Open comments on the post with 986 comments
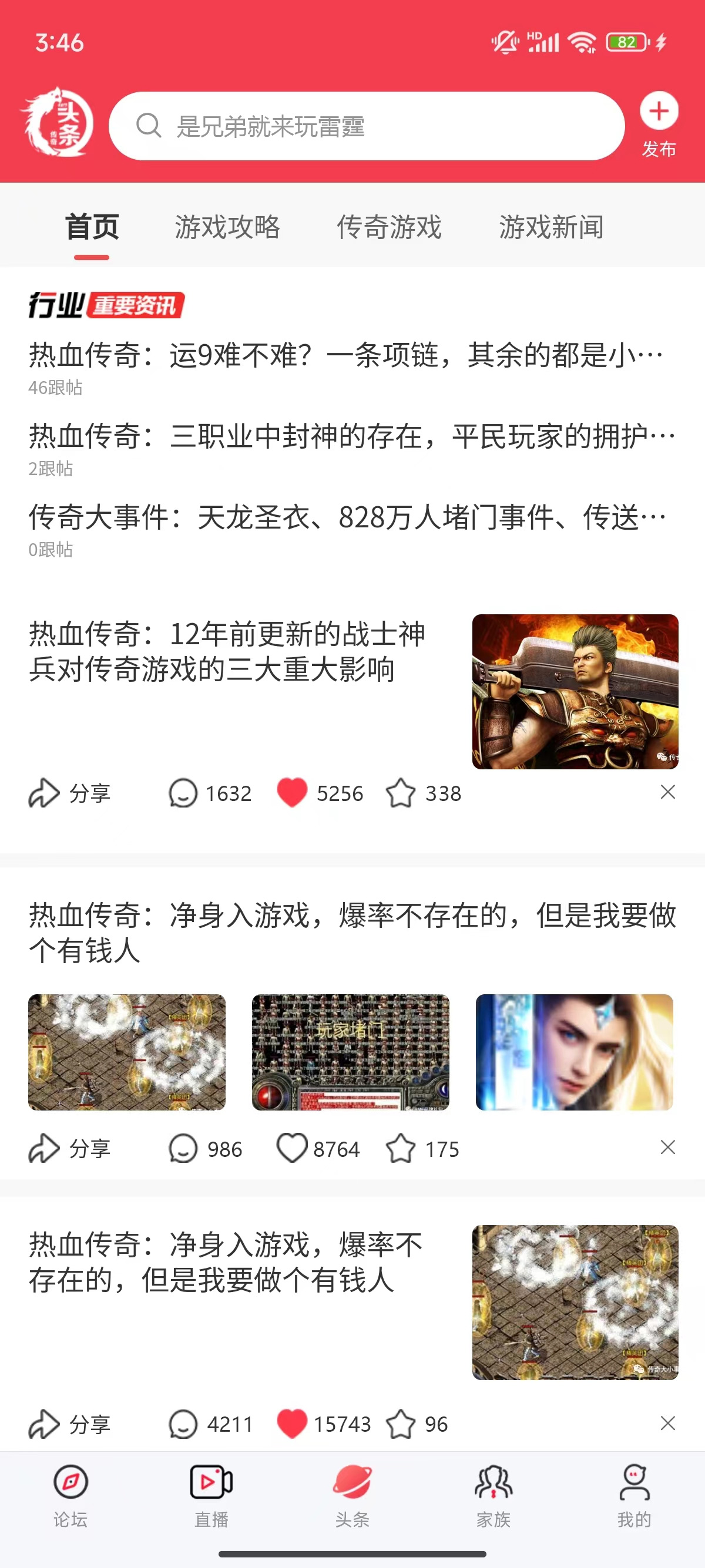Screen dimensions: 705x1568 coord(183,1149)
